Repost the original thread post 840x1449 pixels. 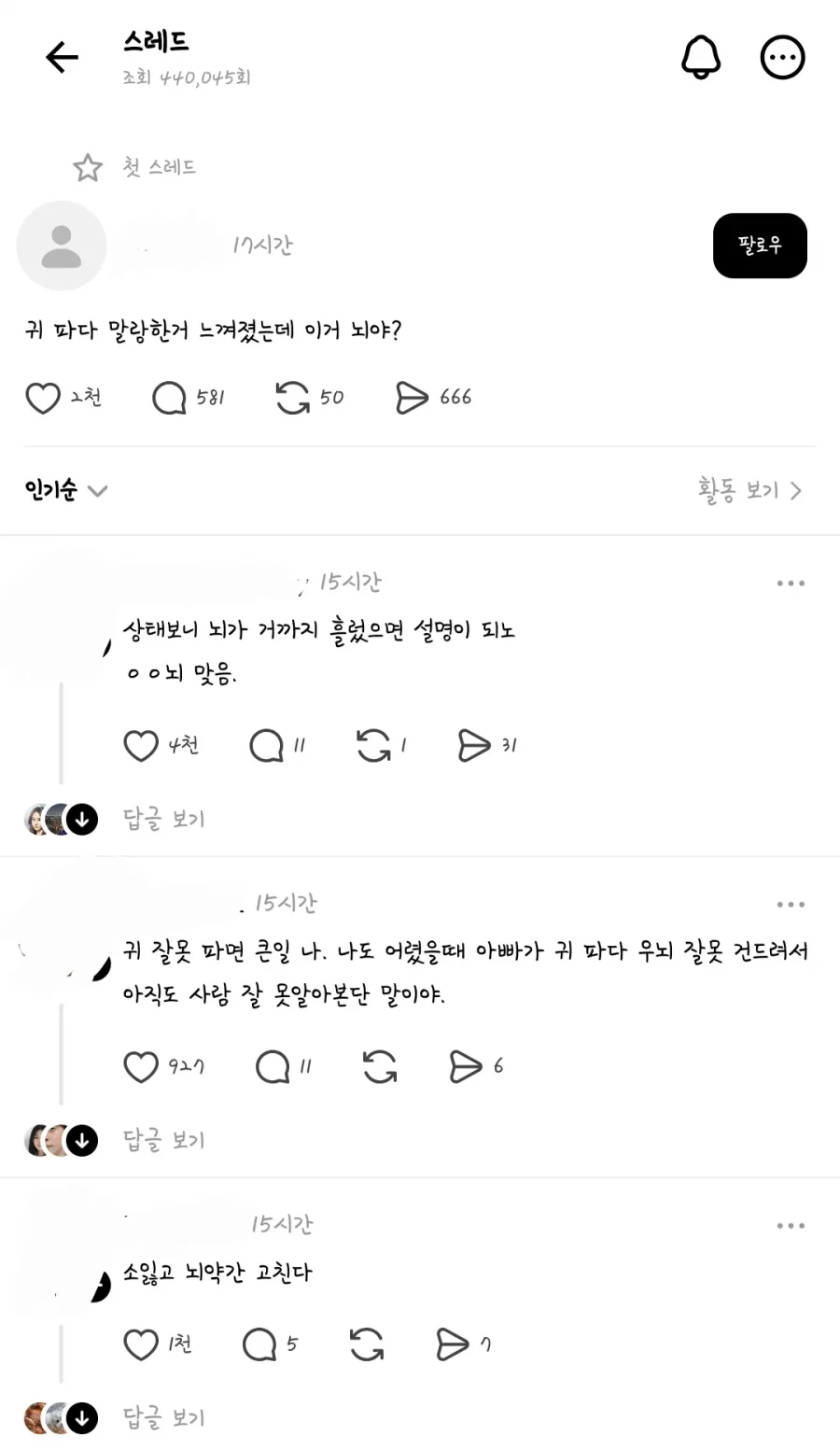coord(293,398)
